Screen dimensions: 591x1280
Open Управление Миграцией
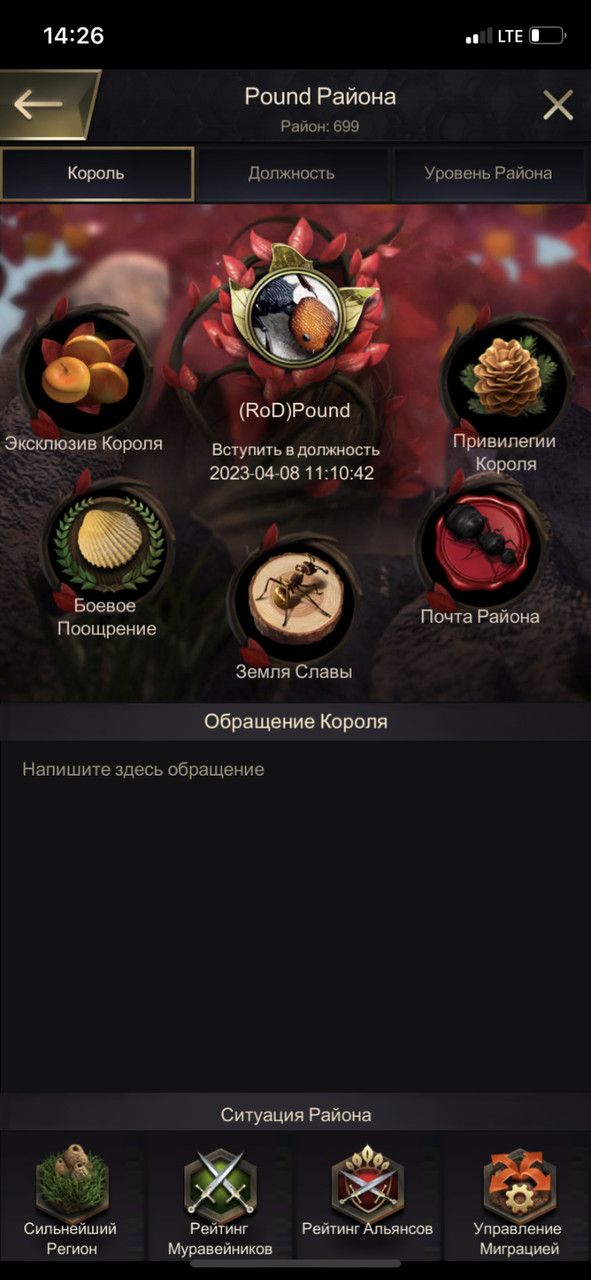pos(518,1197)
